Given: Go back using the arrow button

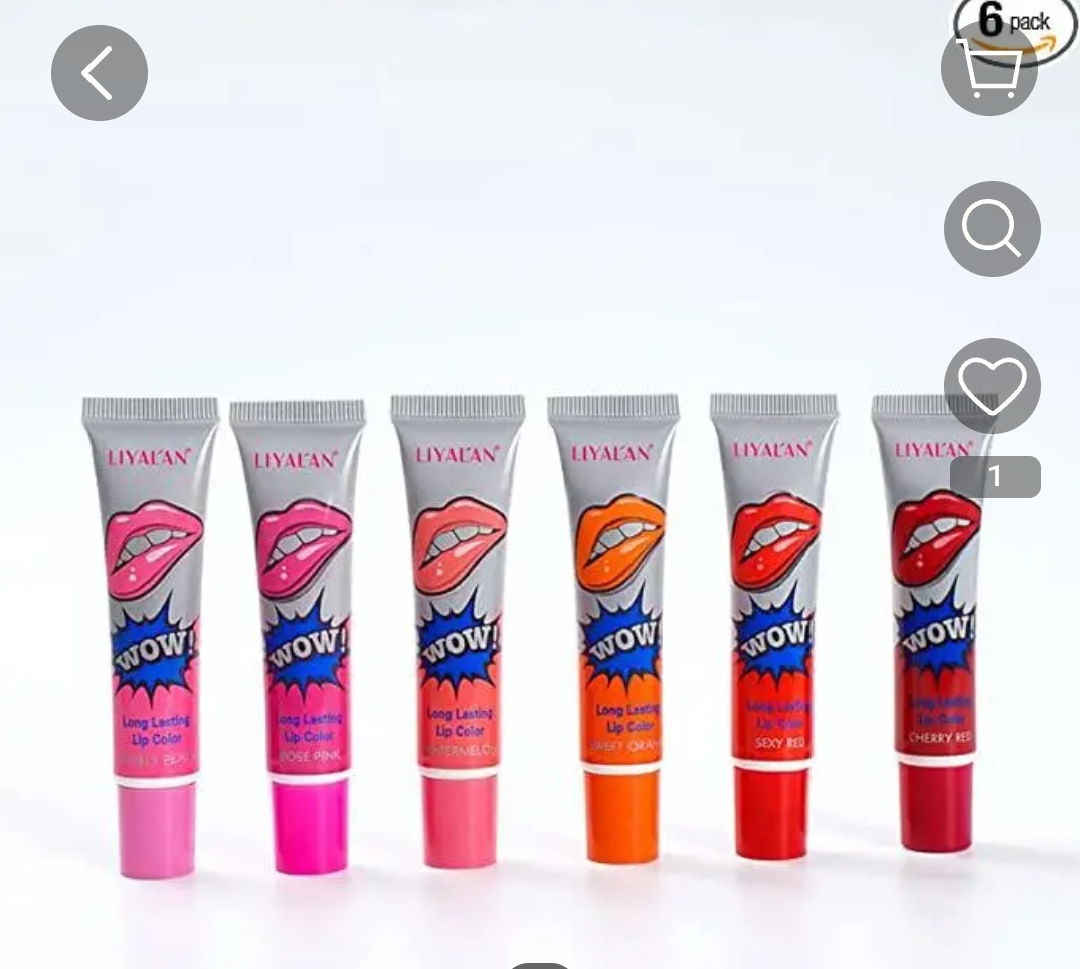Looking at the screenshot, I should click(99, 73).
